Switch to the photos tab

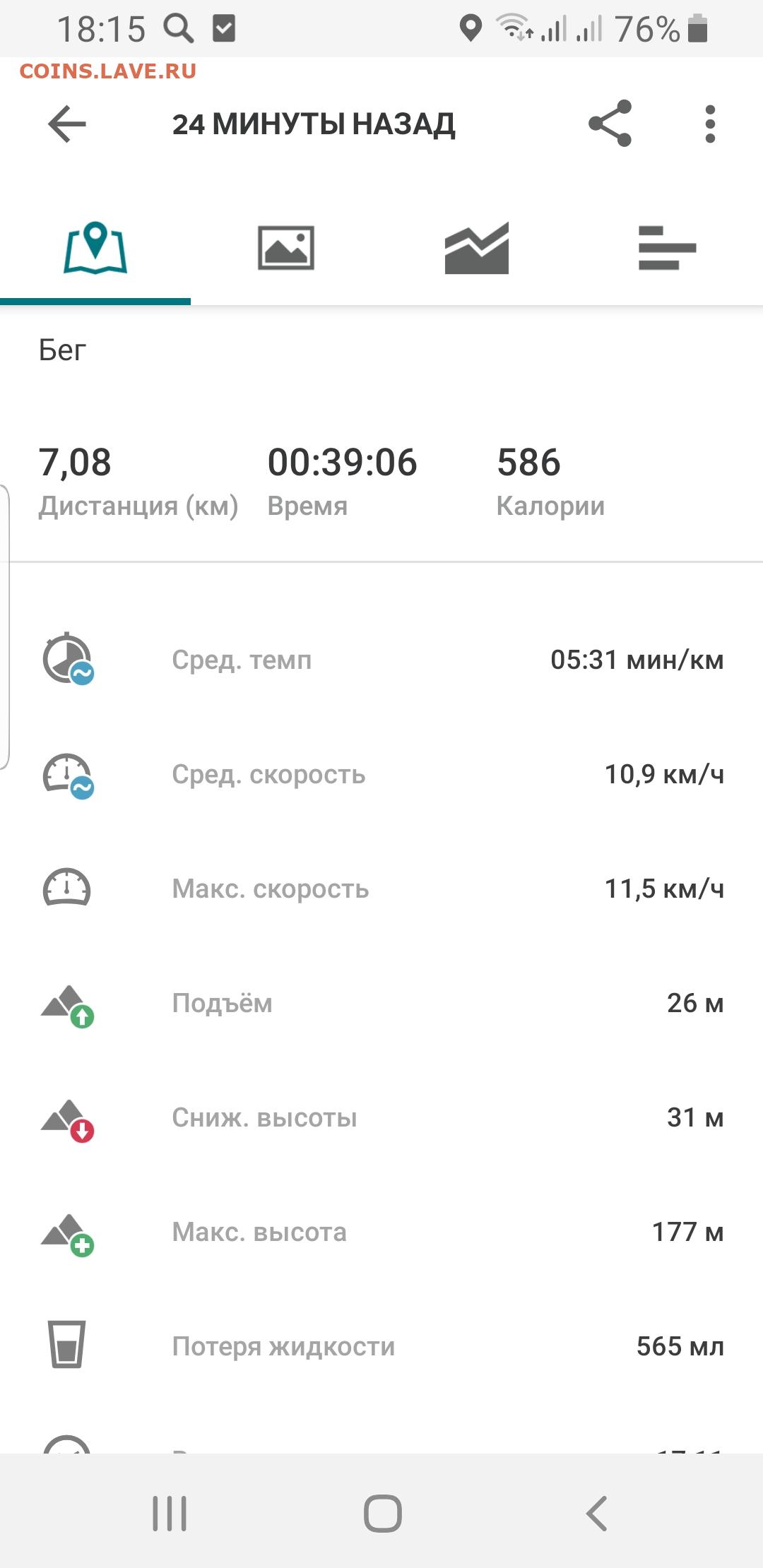click(286, 248)
